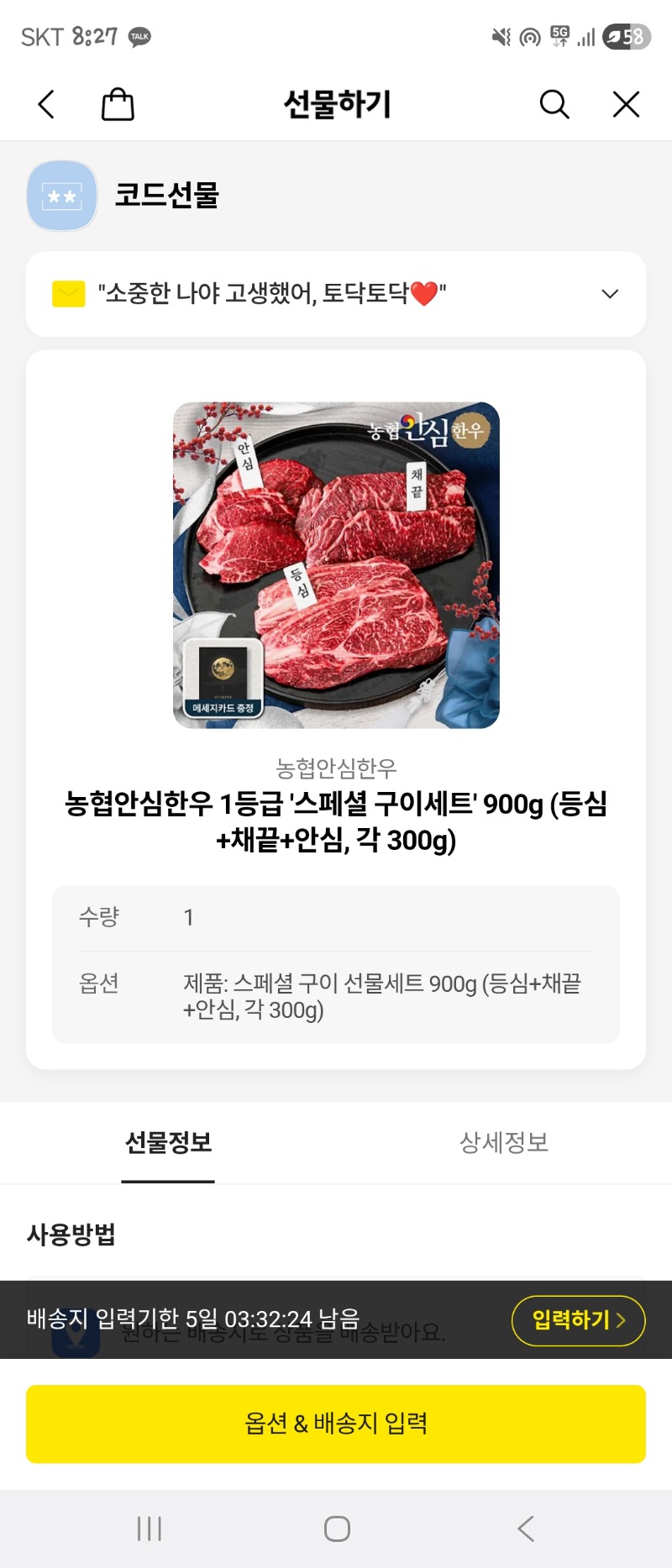672x1568 pixels.
Task: Tap the 입력하기 button in deadline banner
Action: [578, 1320]
